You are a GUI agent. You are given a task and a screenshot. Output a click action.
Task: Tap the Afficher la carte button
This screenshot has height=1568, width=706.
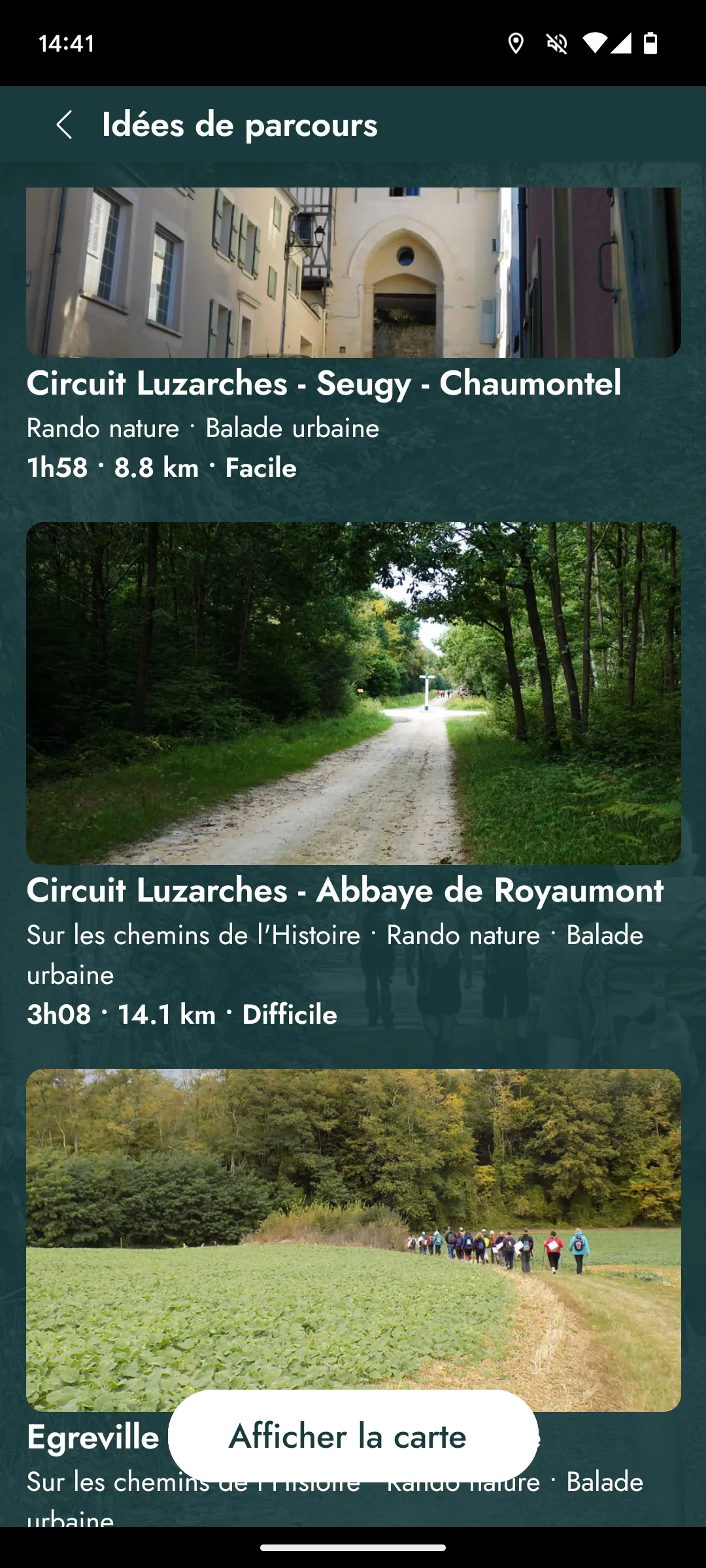point(353,1436)
